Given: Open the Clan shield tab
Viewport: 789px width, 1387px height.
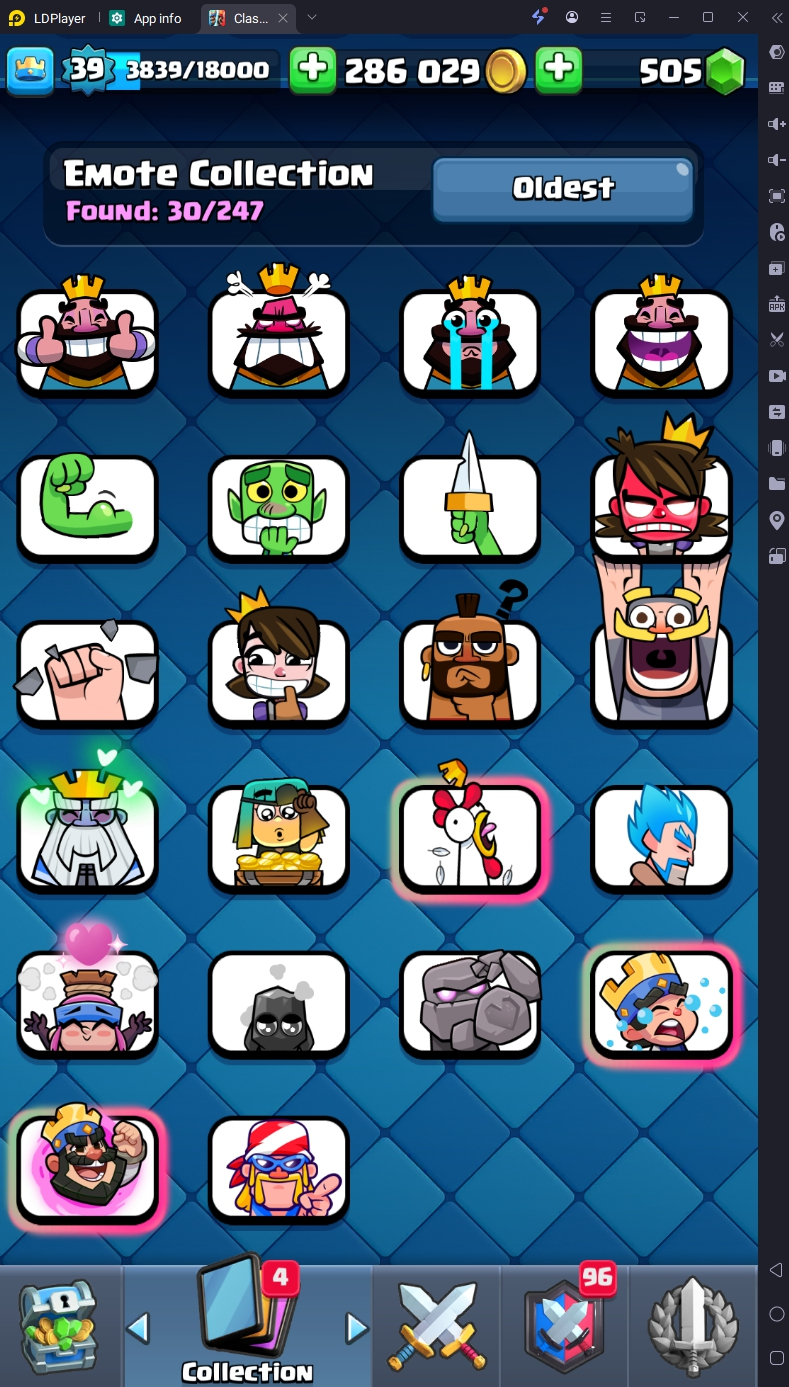Looking at the screenshot, I should pyautogui.click(x=564, y=1326).
